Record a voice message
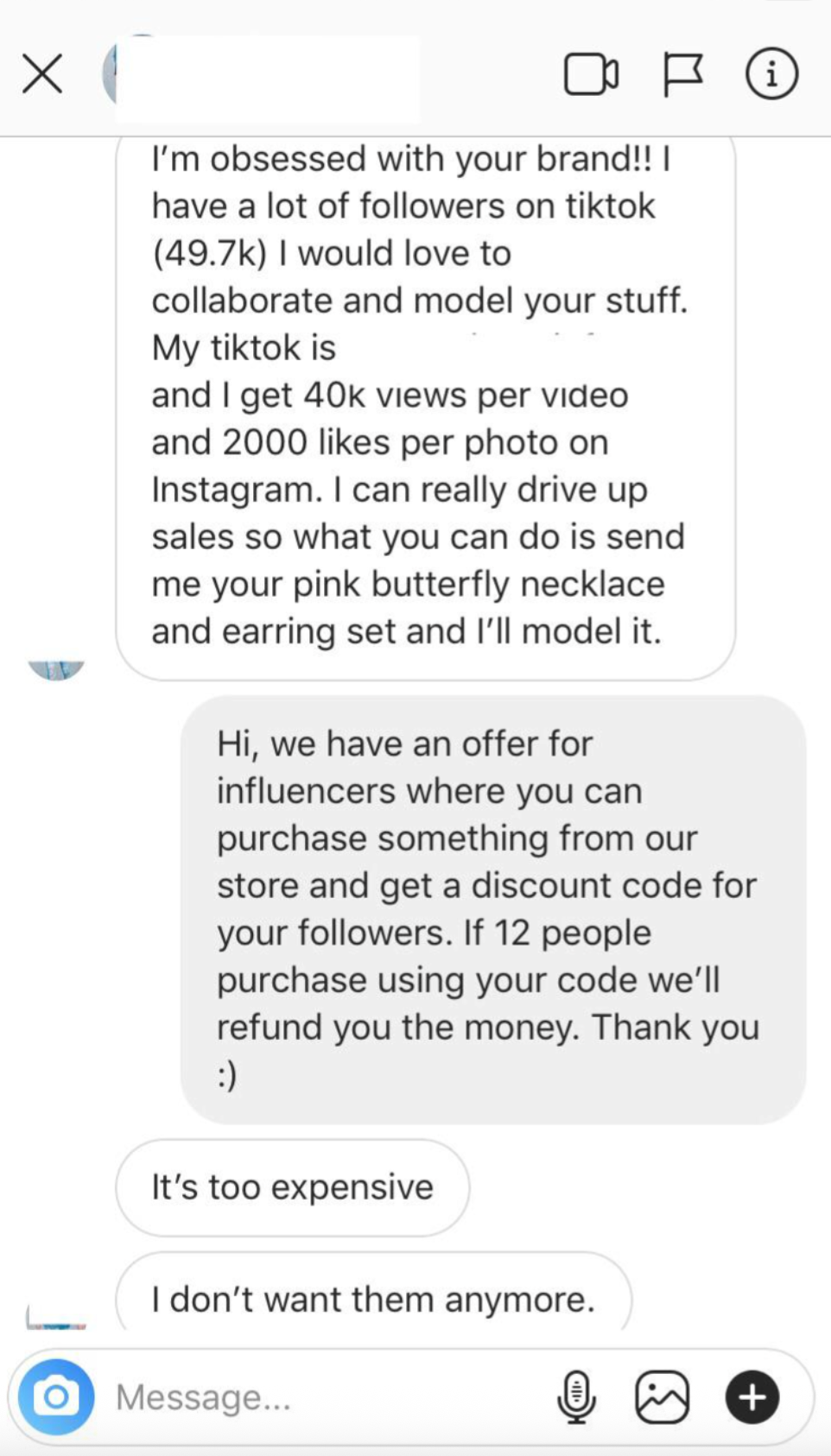Viewport: 831px width, 1456px height. click(576, 1396)
